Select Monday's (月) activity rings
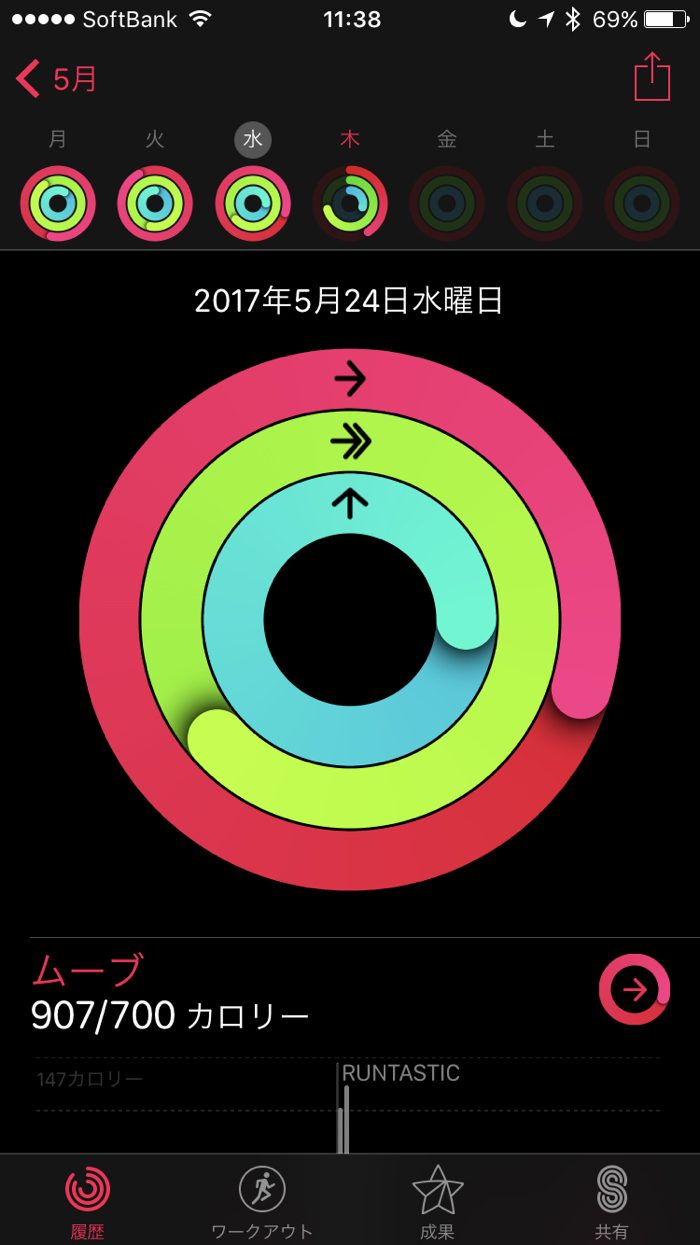Viewport: 700px width, 1245px height. (x=58, y=203)
